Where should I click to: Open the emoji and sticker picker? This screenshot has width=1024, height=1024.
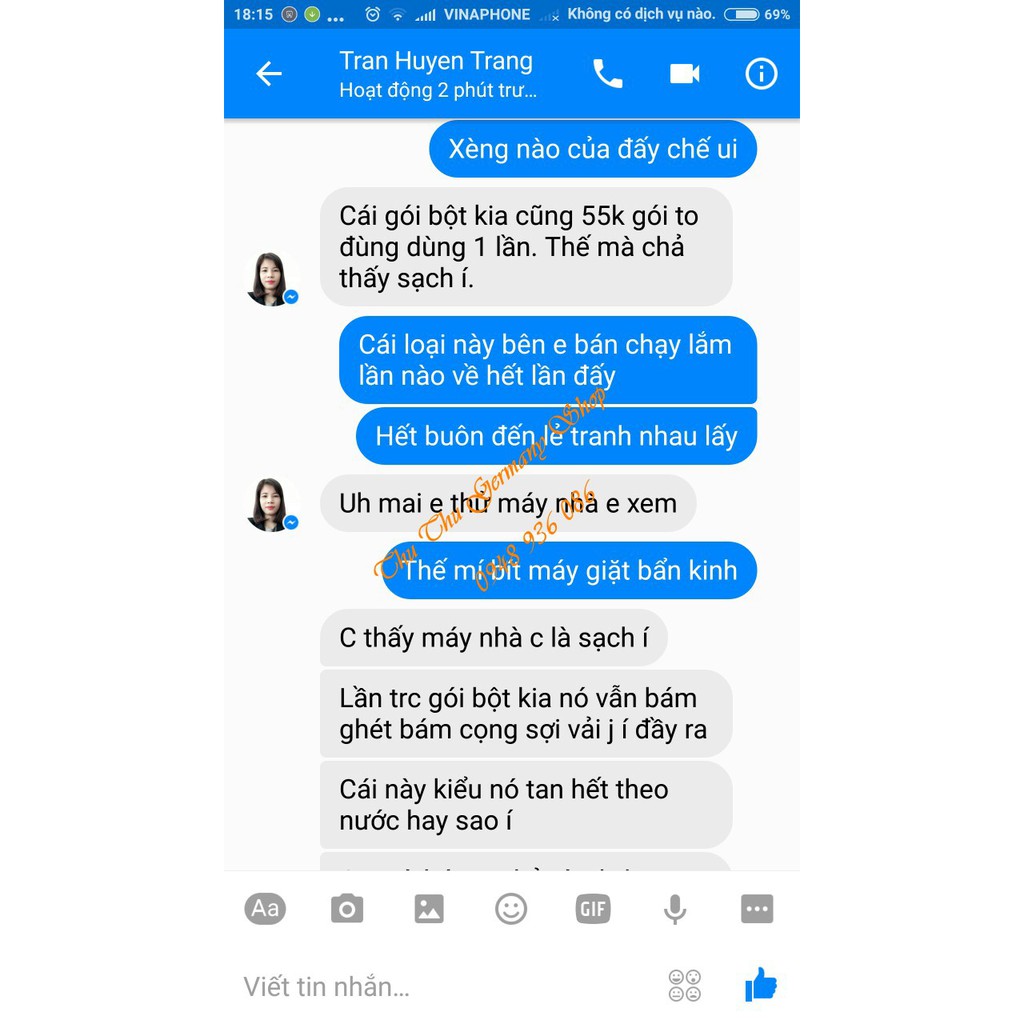(x=511, y=908)
